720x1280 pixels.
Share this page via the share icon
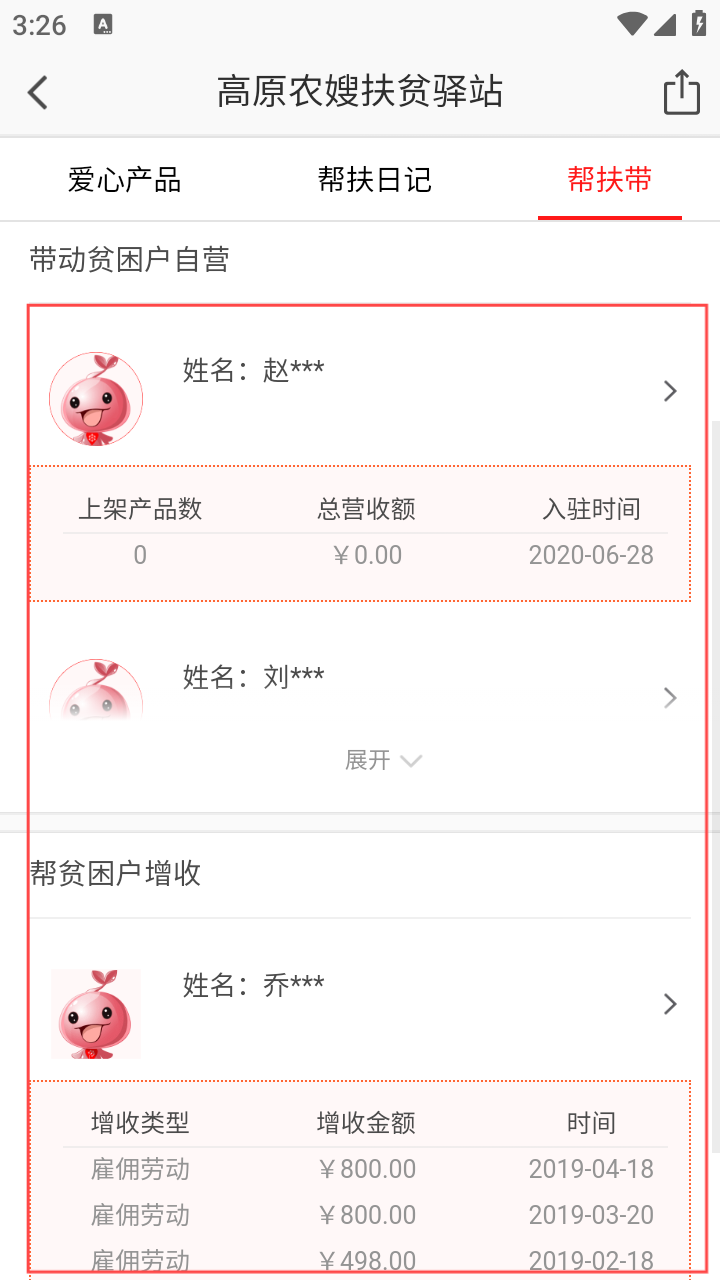coord(681,92)
